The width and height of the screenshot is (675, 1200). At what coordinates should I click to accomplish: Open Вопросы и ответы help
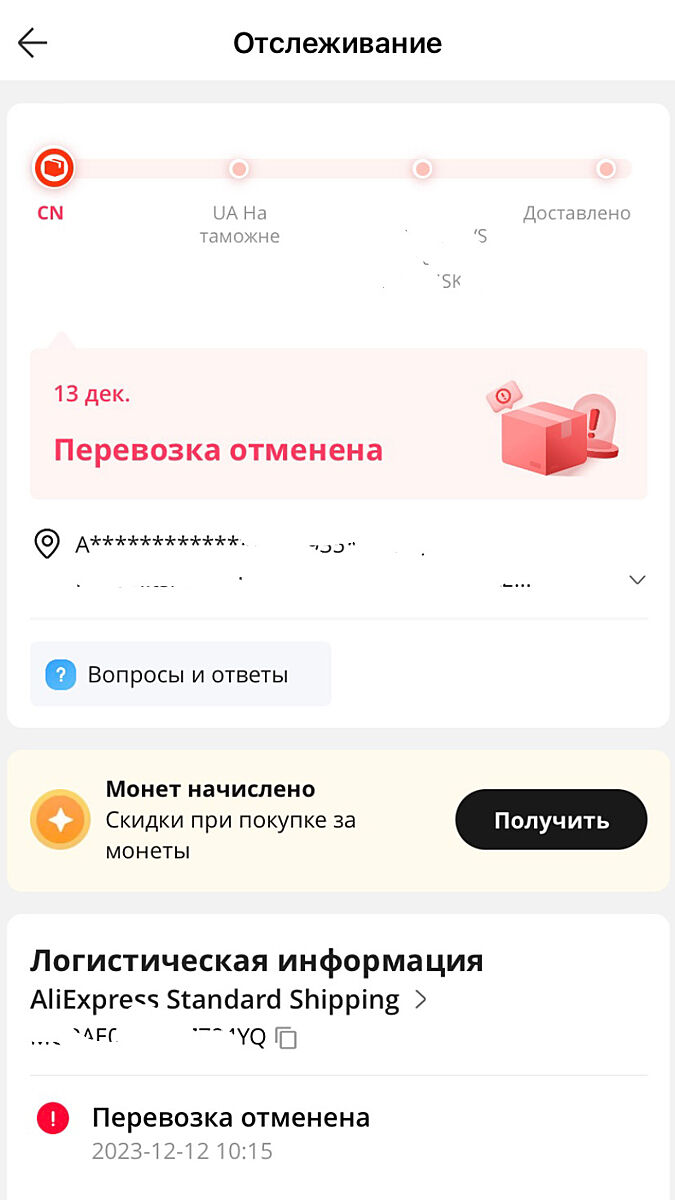181,675
